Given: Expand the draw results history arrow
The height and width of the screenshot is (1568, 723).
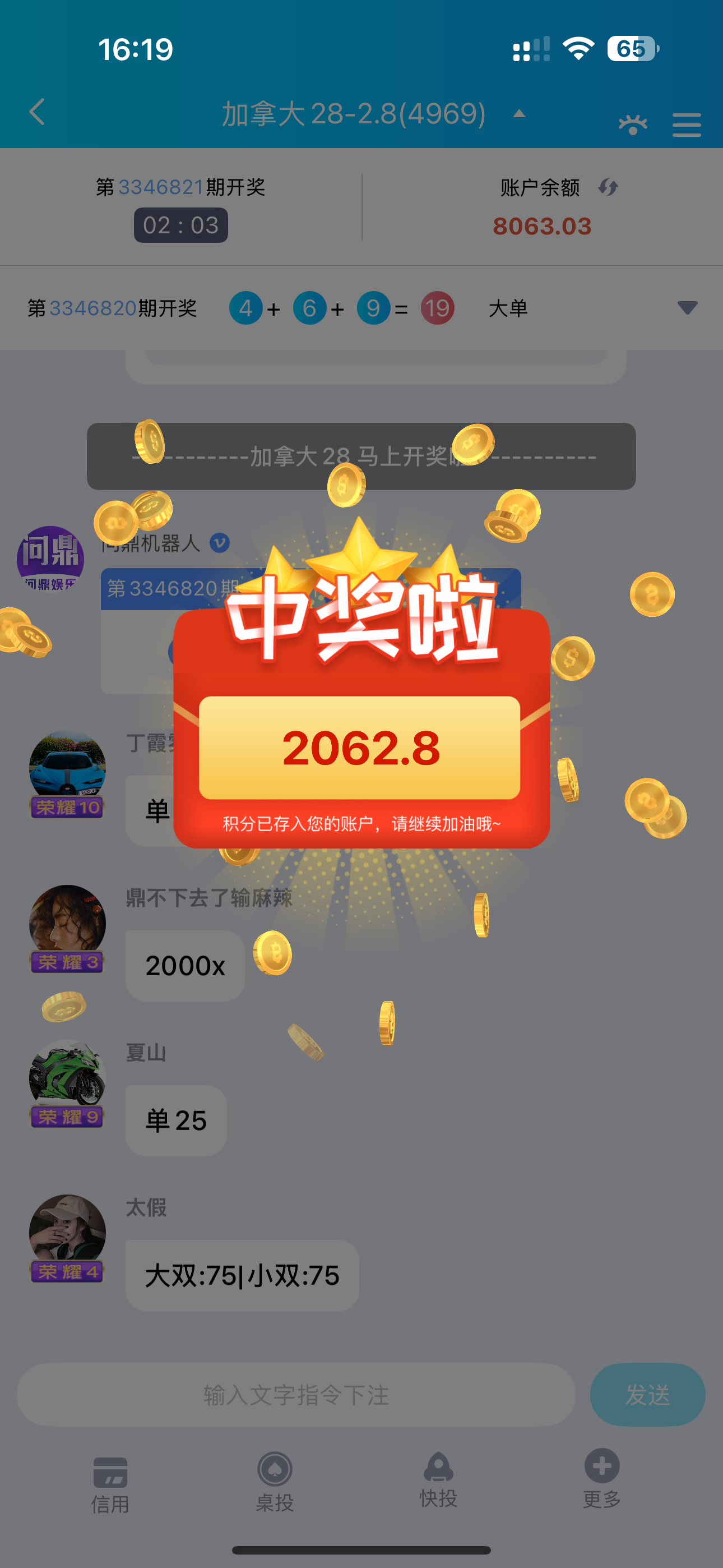Looking at the screenshot, I should (687, 307).
